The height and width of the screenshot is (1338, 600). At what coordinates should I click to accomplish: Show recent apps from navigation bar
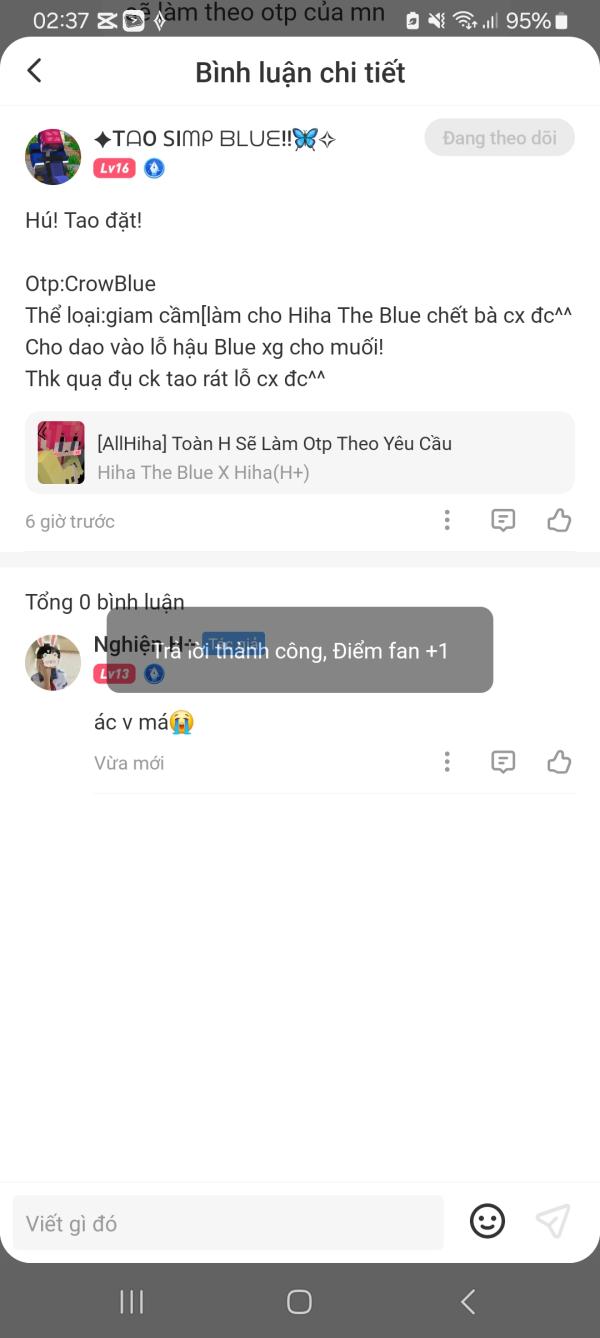click(x=131, y=1301)
